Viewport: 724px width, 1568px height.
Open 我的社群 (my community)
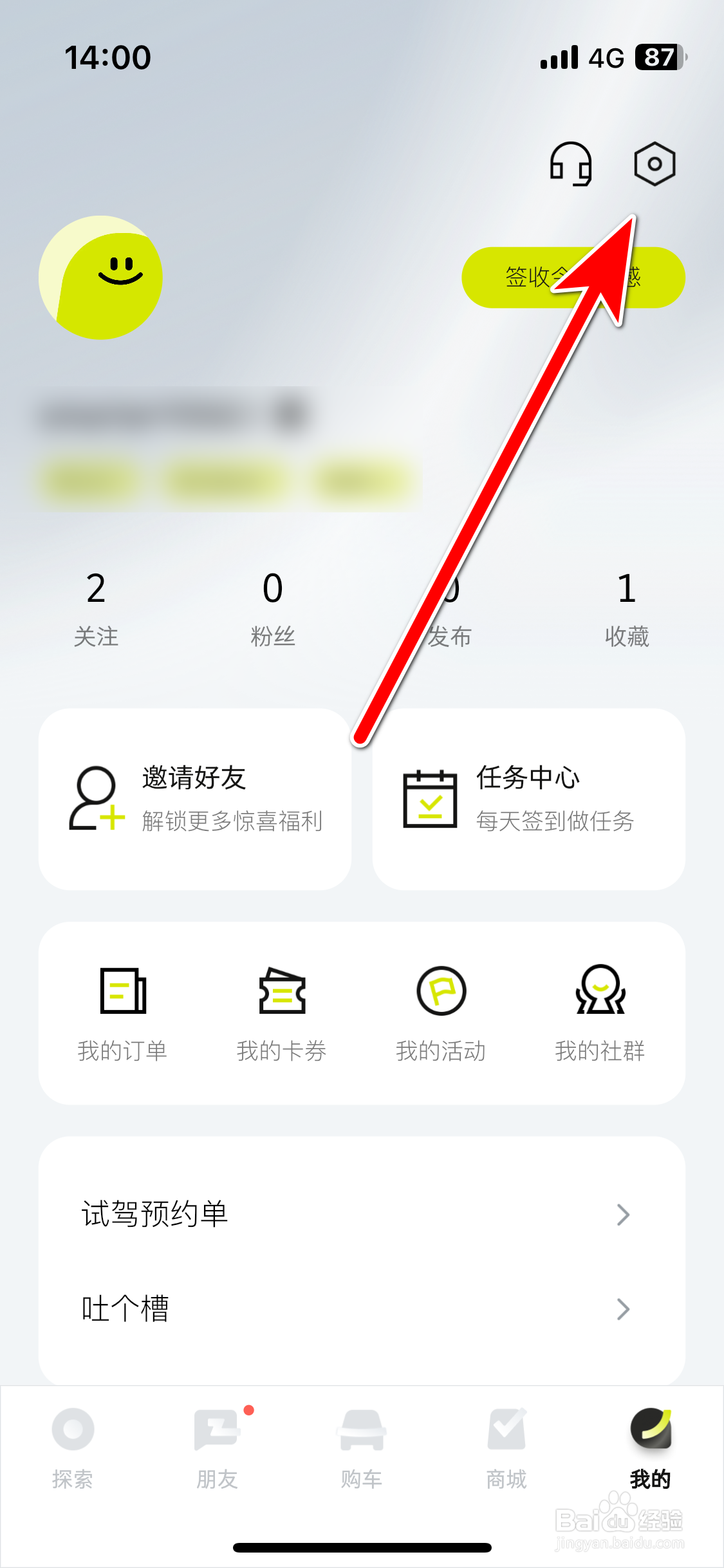[600, 1014]
